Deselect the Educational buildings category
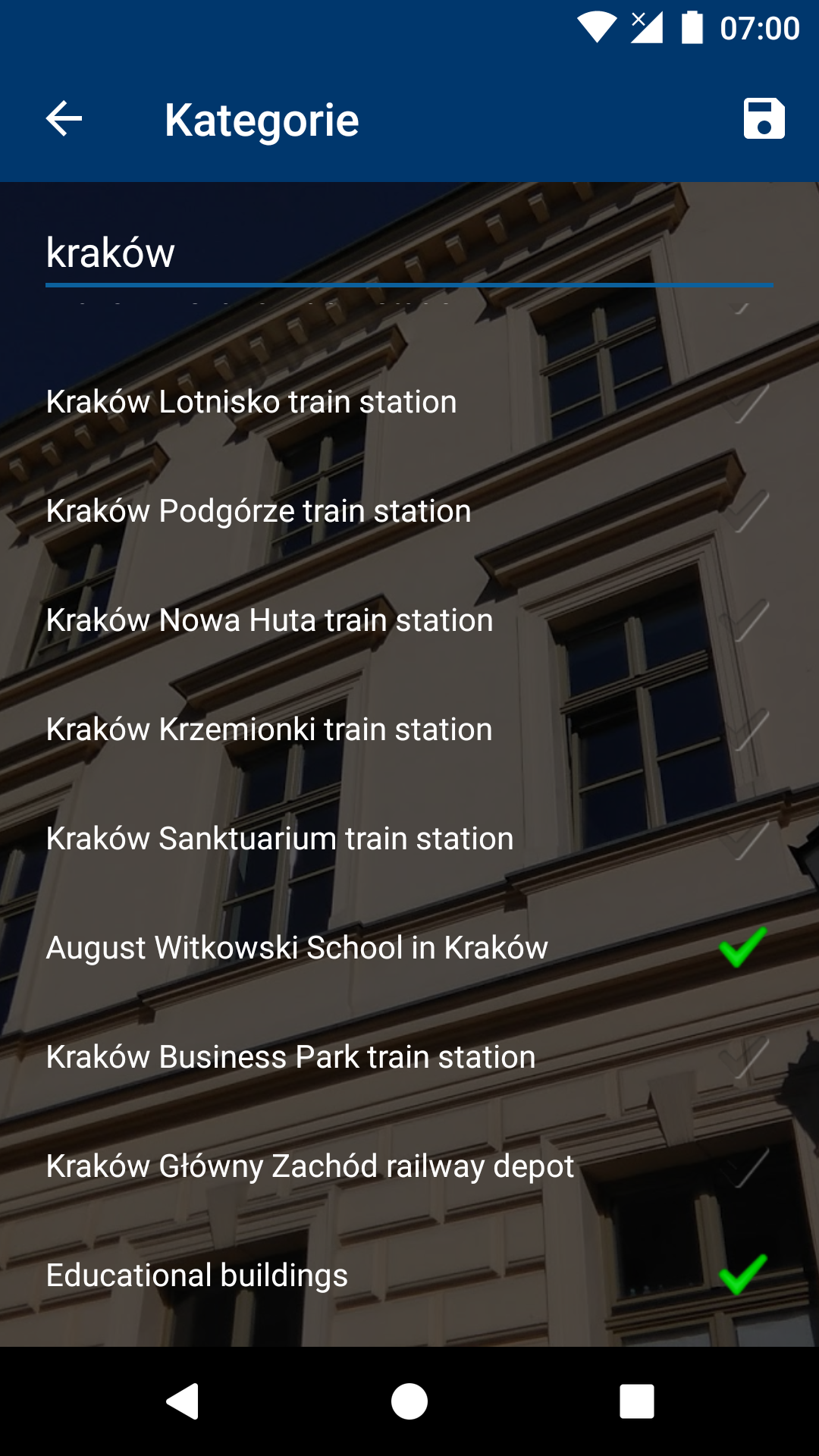The width and height of the screenshot is (819, 1456). click(742, 1276)
